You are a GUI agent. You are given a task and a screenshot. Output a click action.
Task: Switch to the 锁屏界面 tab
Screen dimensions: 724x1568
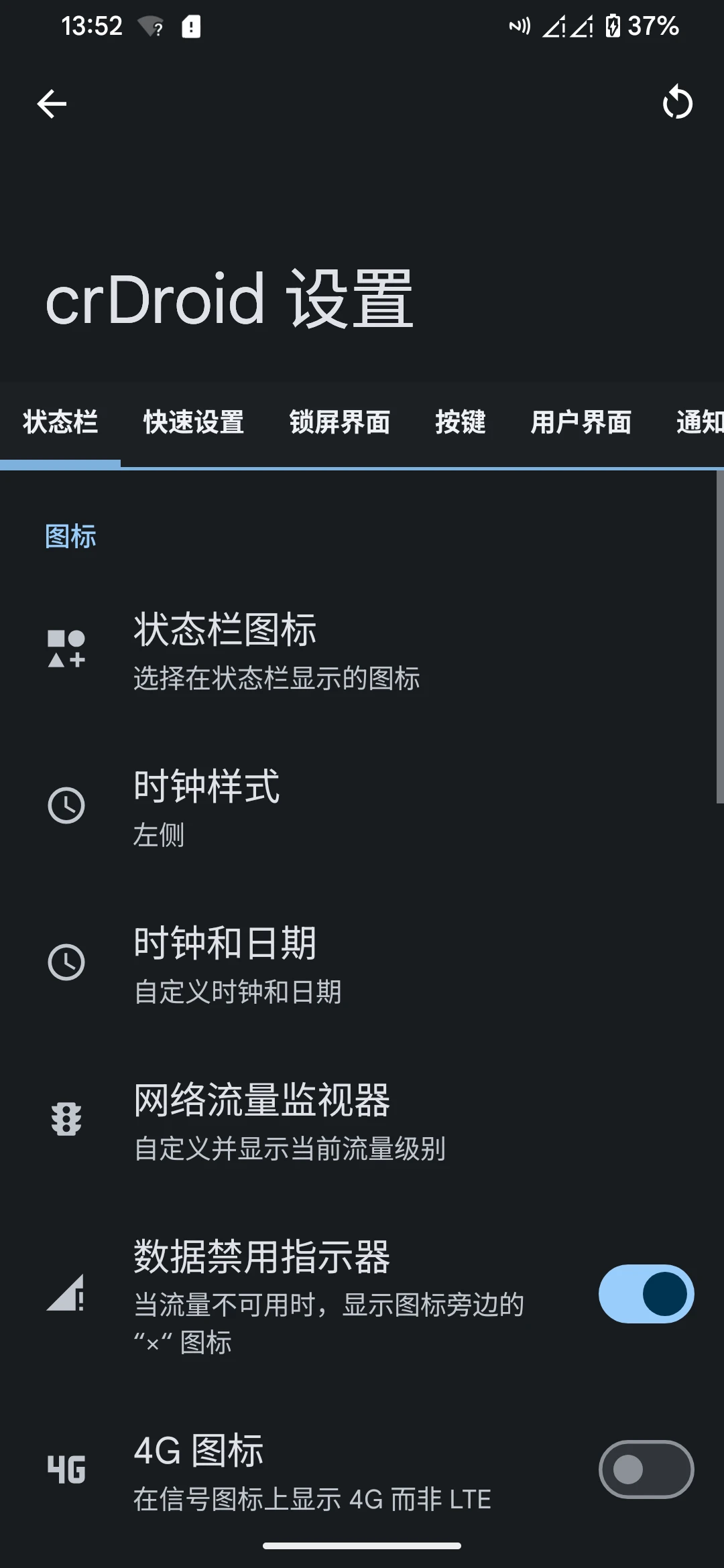[x=340, y=423]
